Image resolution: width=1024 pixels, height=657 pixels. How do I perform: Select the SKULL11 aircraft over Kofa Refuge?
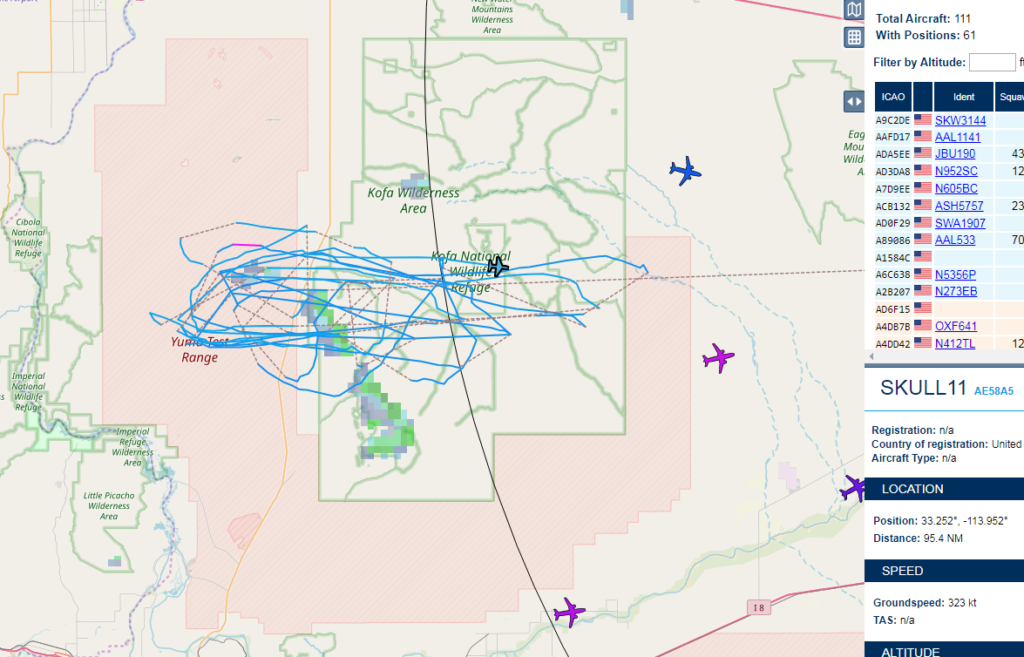(x=497, y=267)
